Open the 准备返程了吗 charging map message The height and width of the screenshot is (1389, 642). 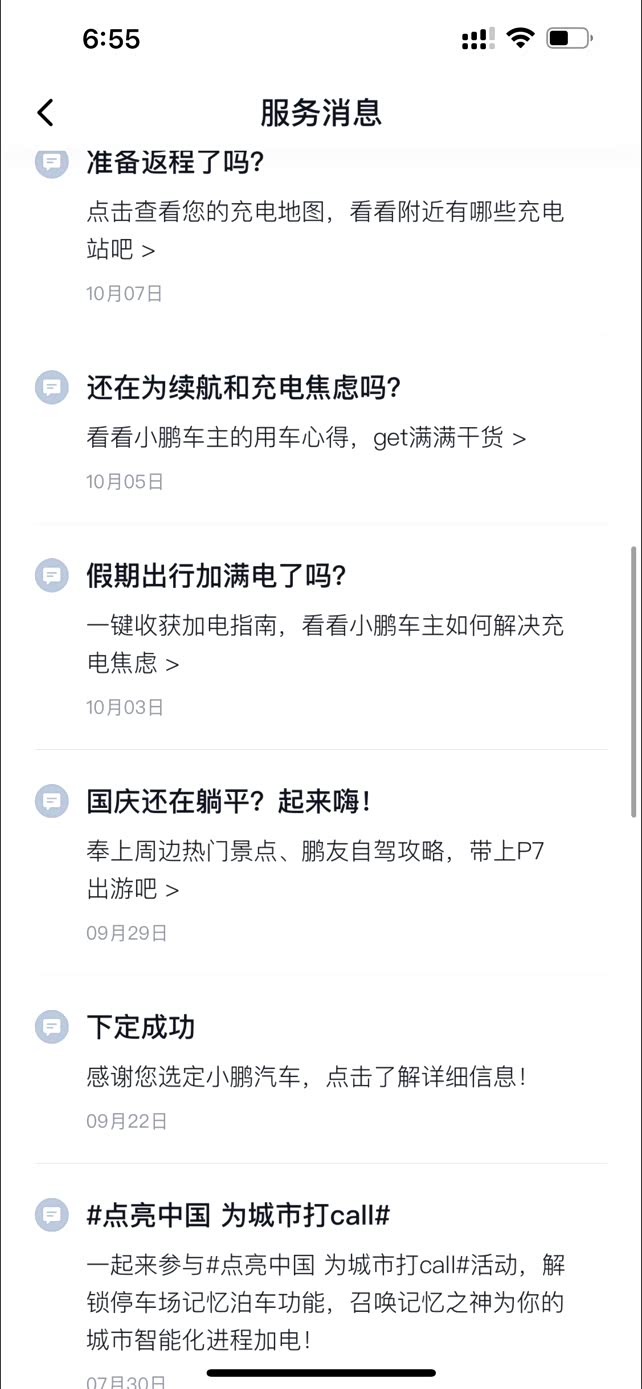click(324, 230)
